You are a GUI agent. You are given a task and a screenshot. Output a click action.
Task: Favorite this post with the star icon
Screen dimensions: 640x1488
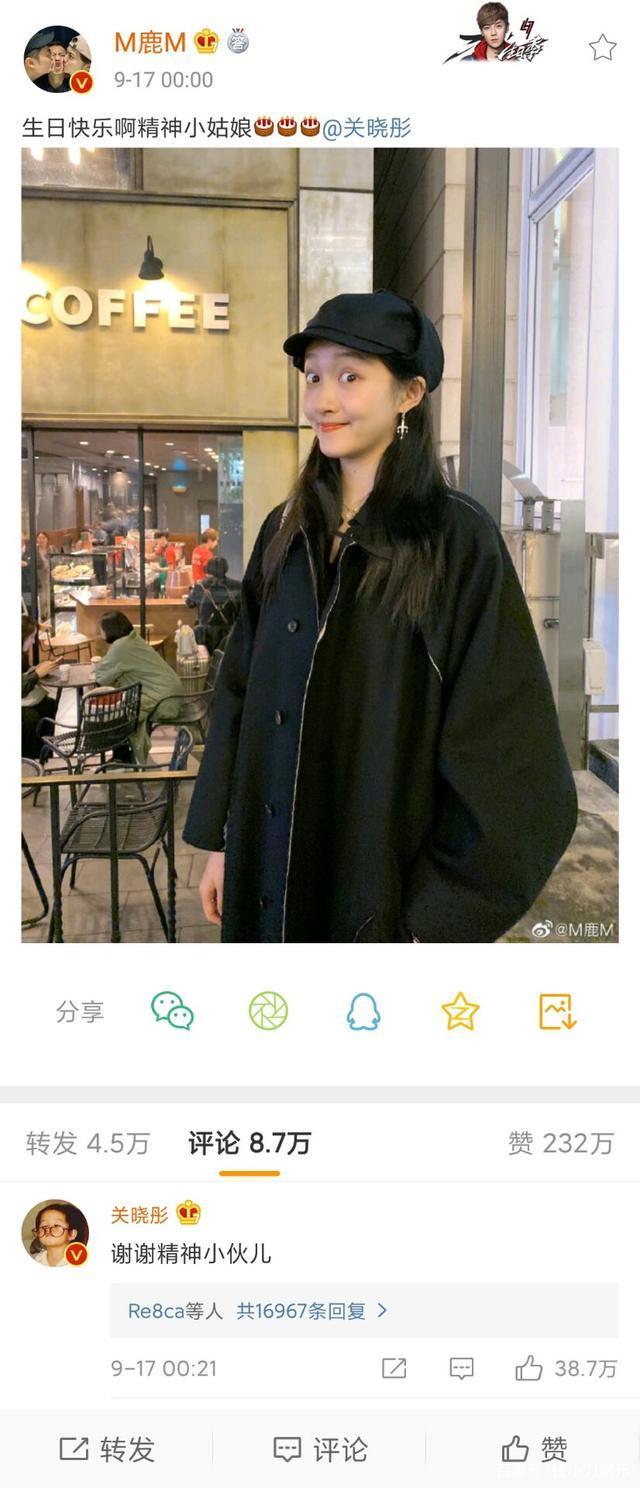(x=602, y=47)
